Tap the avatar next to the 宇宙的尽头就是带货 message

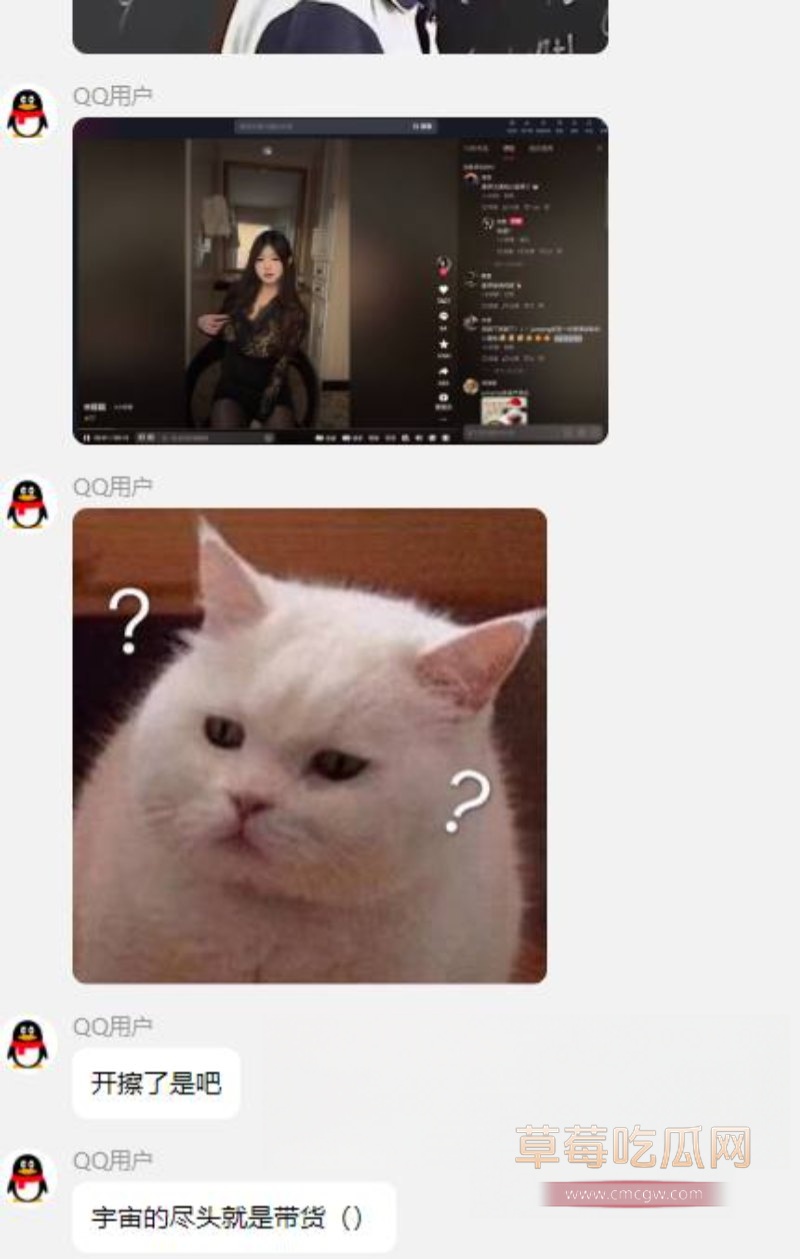27,1178
